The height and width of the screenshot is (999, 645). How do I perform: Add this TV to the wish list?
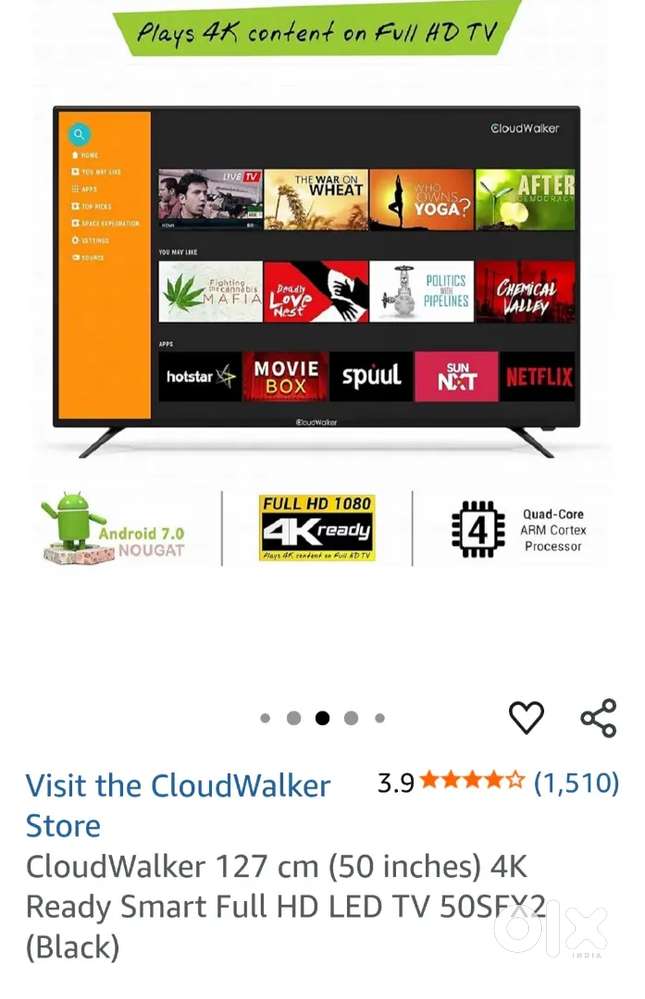[x=526, y=717]
